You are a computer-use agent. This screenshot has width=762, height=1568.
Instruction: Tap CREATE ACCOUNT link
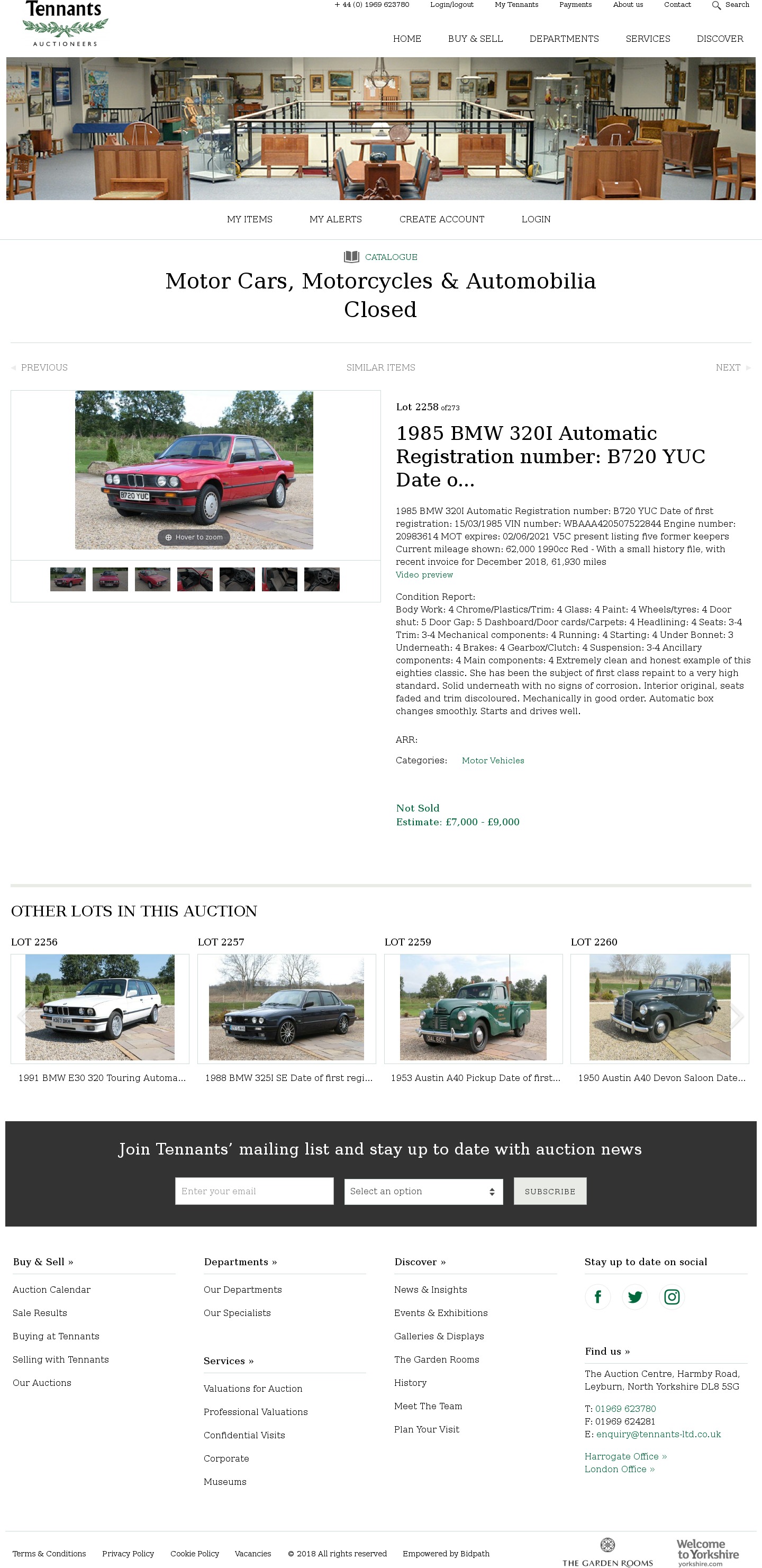pyautogui.click(x=441, y=219)
